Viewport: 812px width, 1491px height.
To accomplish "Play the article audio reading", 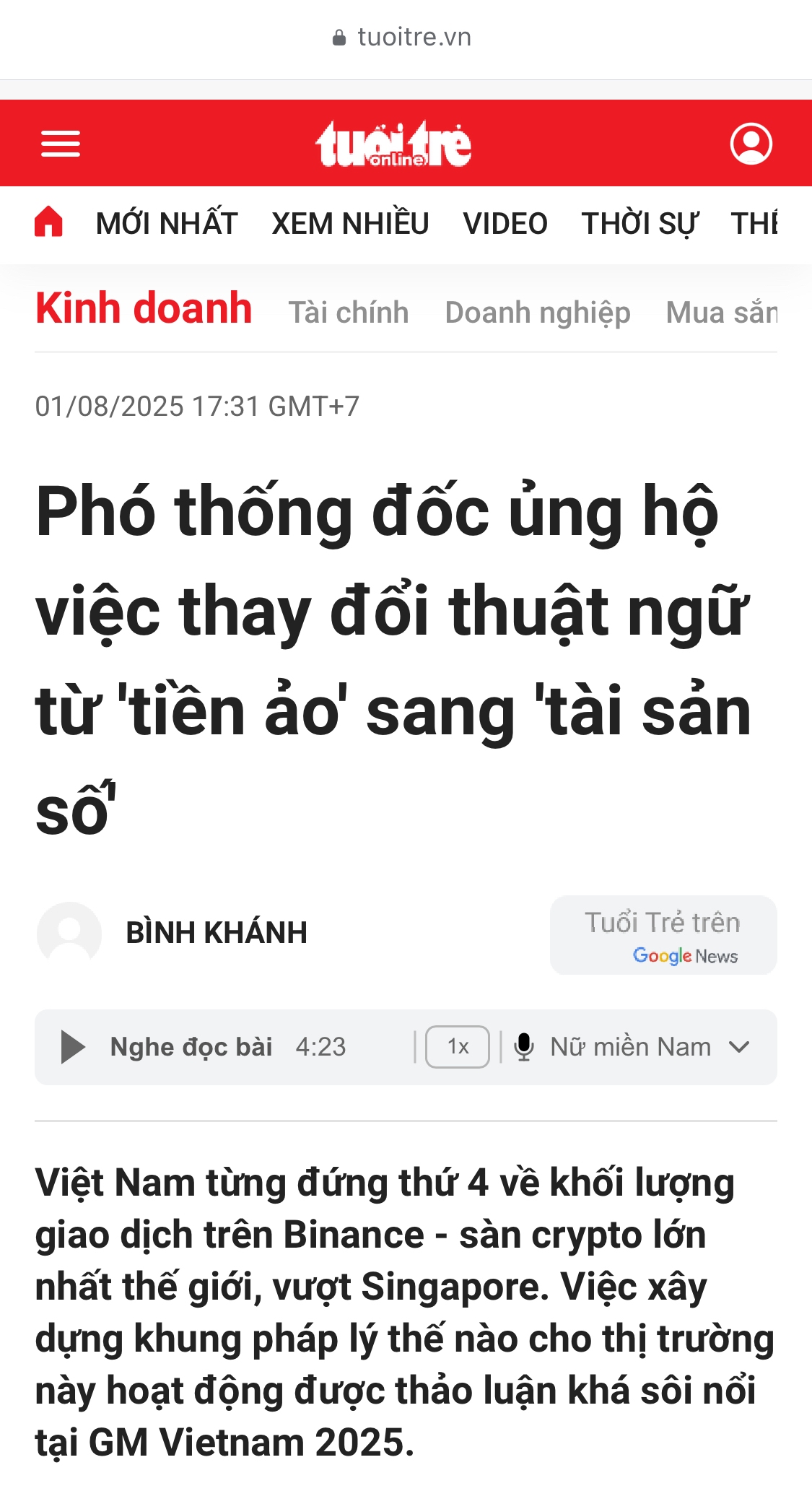I will pyautogui.click(x=73, y=1047).
